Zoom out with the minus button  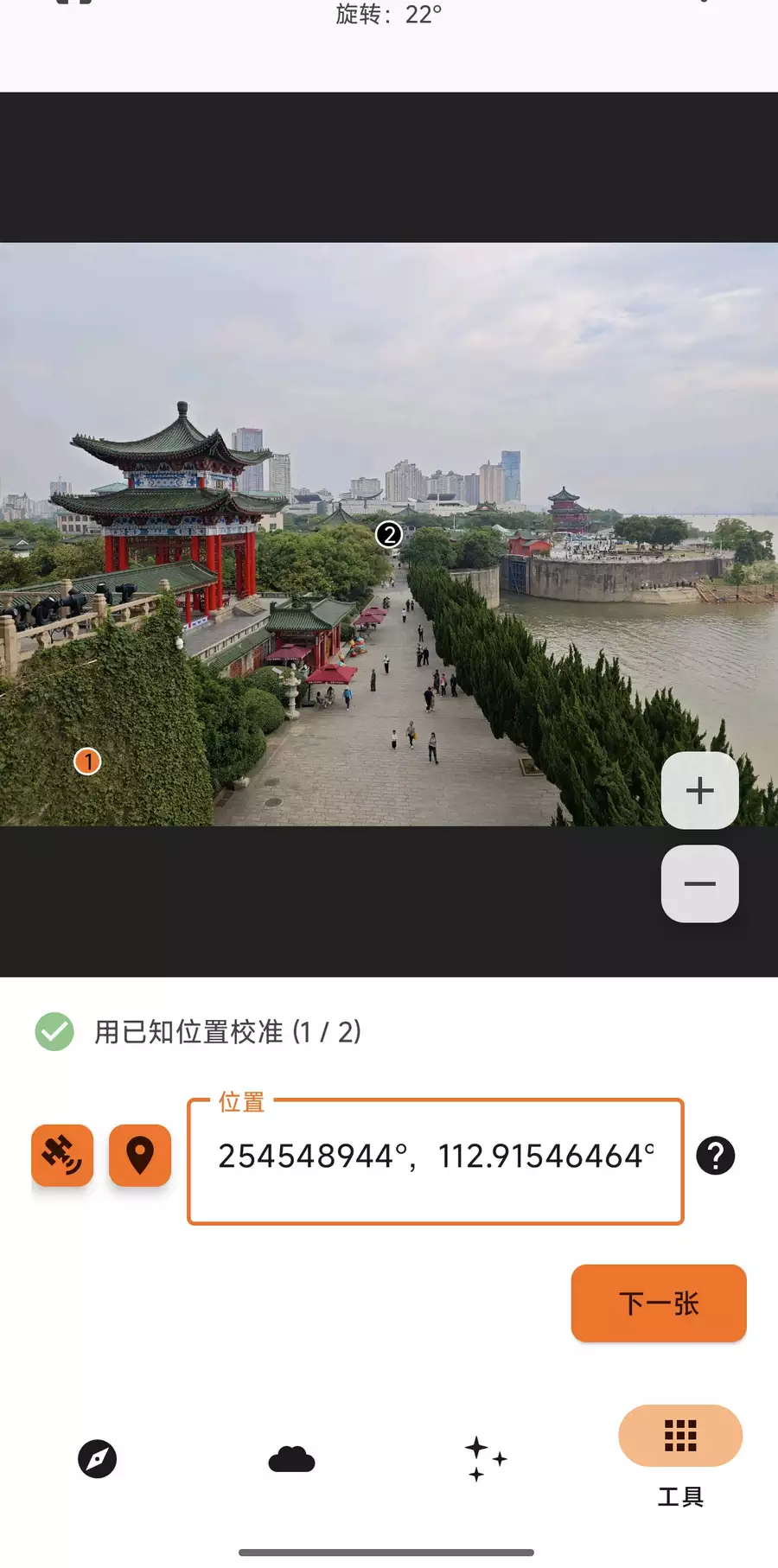pos(699,883)
